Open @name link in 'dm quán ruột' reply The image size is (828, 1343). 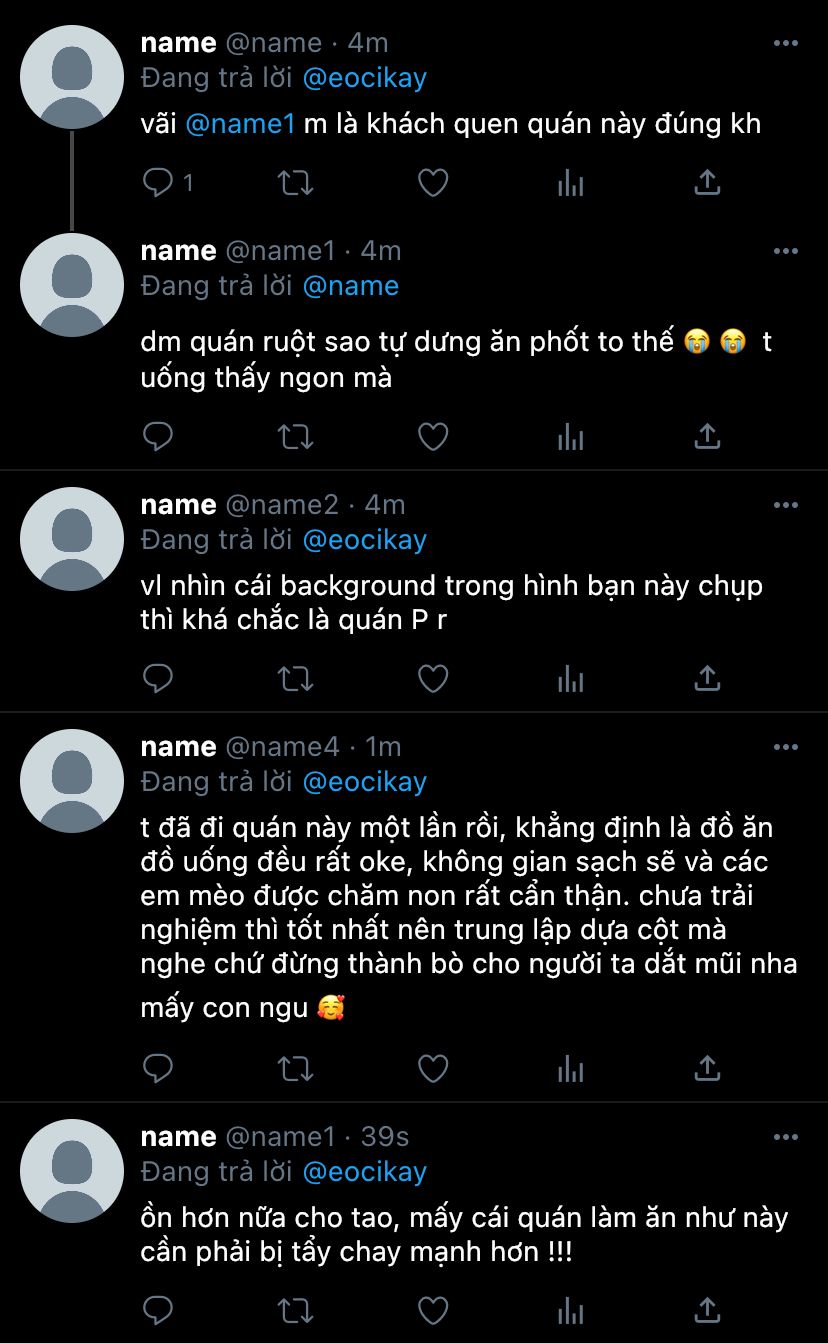(350, 286)
